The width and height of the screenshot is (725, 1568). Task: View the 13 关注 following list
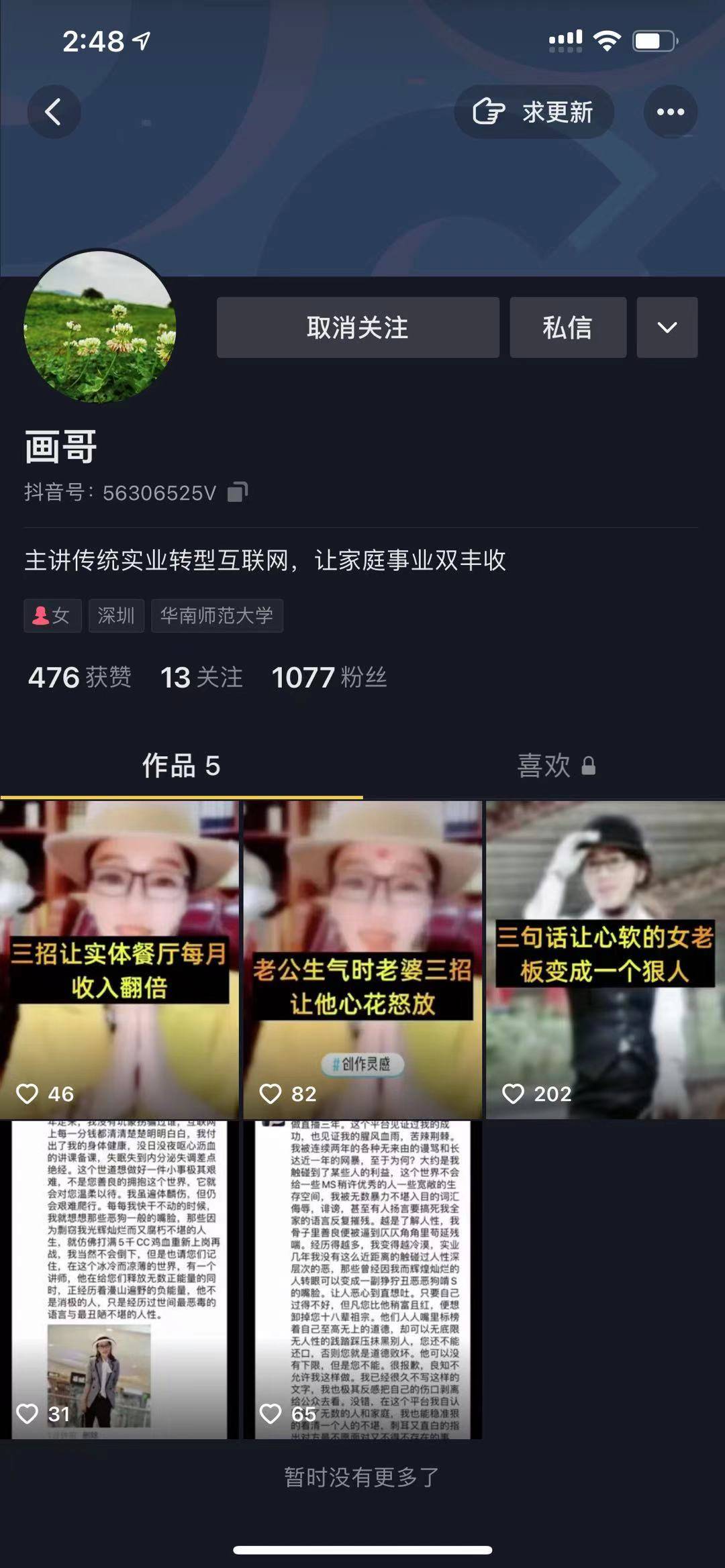pyautogui.click(x=201, y=677)
